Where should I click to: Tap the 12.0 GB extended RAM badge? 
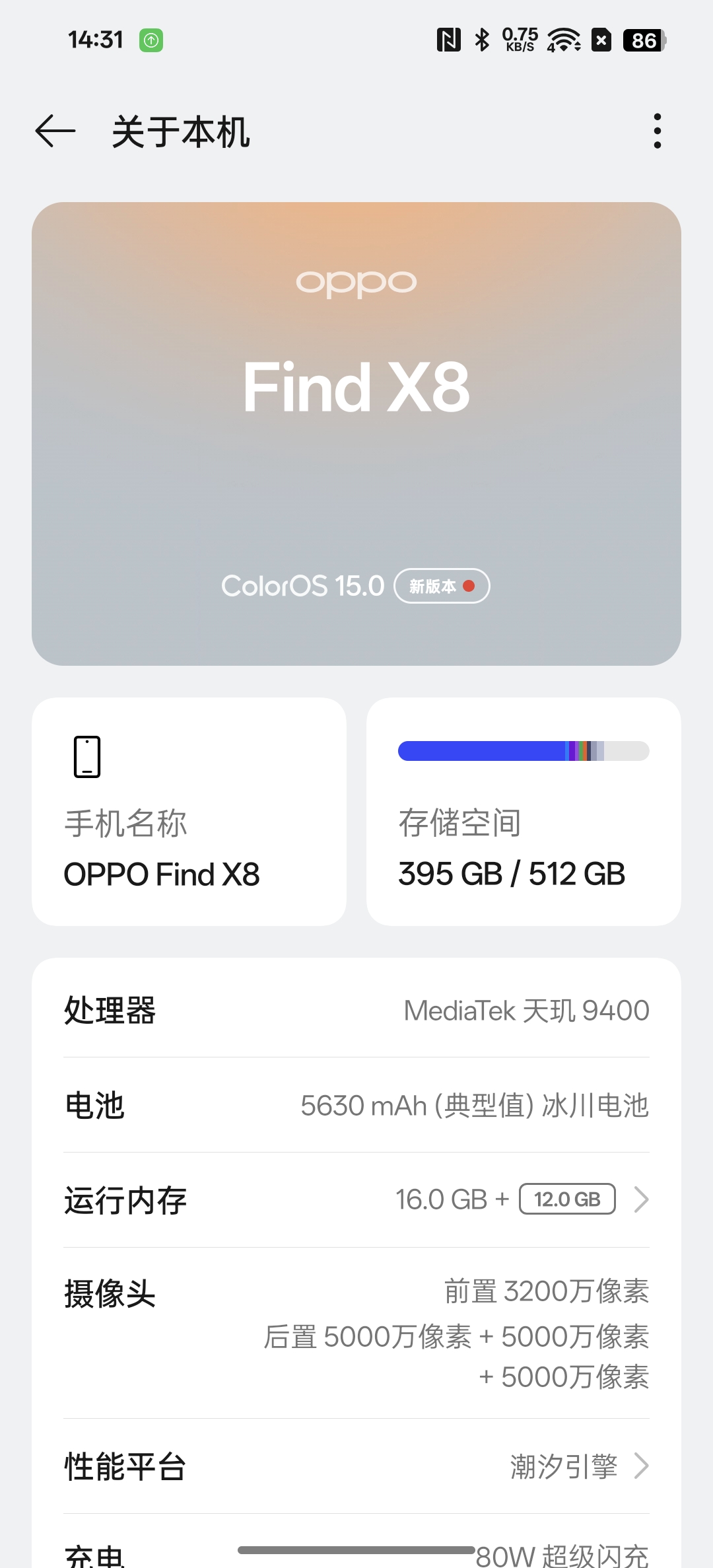(x=567, y=1199)
